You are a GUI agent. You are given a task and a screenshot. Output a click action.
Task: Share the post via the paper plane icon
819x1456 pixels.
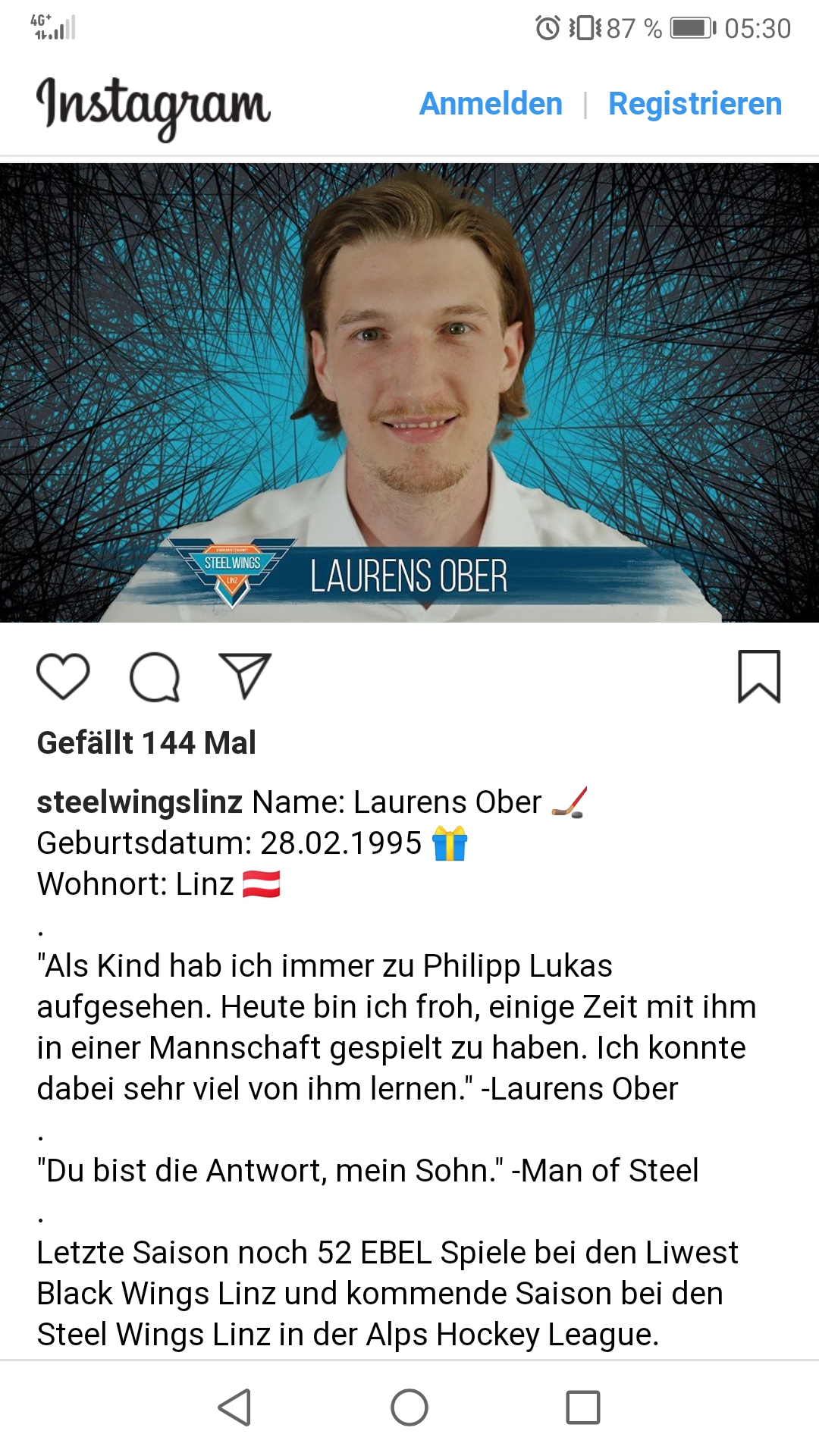point(245,675)
